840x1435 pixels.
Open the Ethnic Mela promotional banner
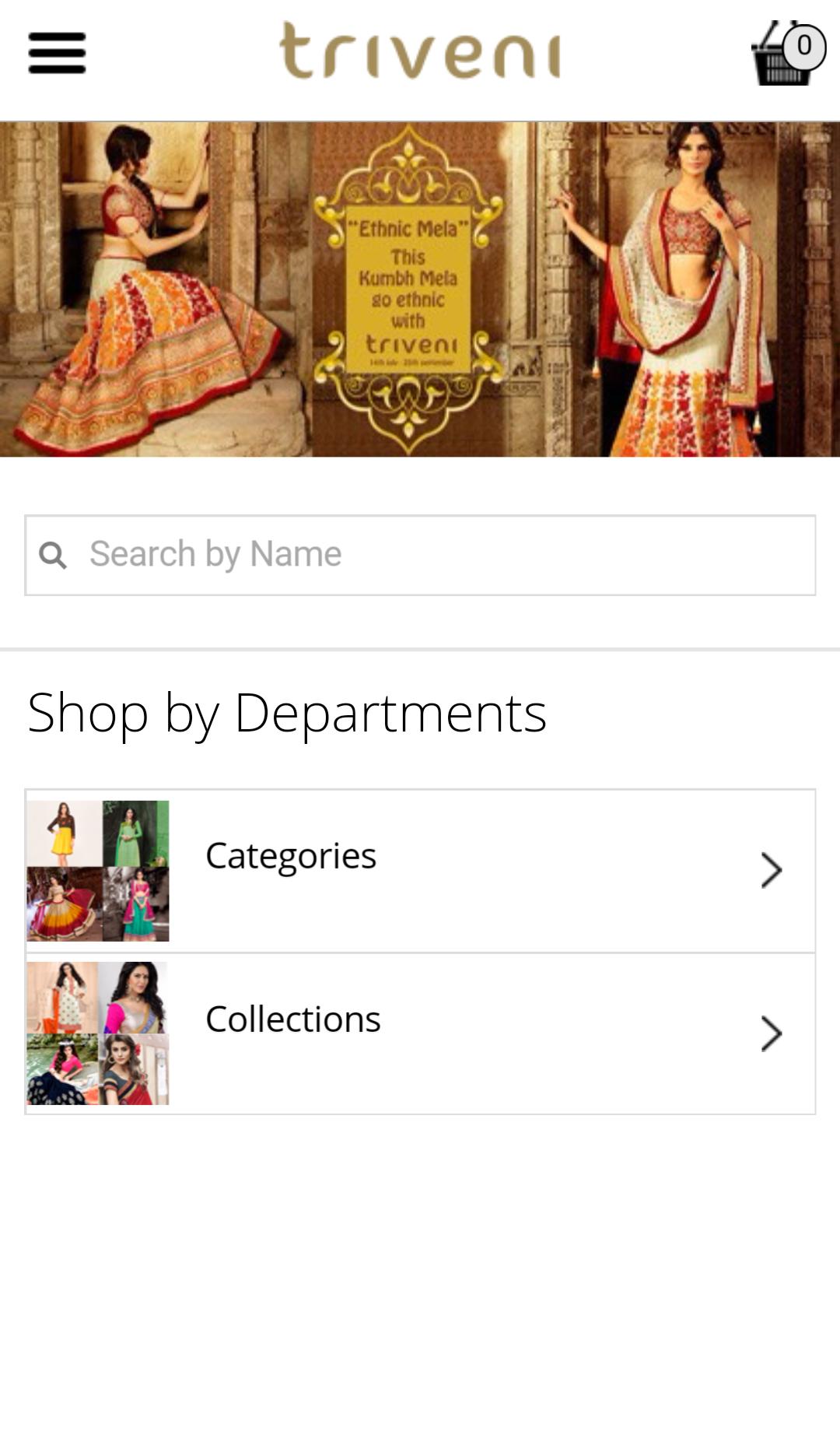[420, 289]
